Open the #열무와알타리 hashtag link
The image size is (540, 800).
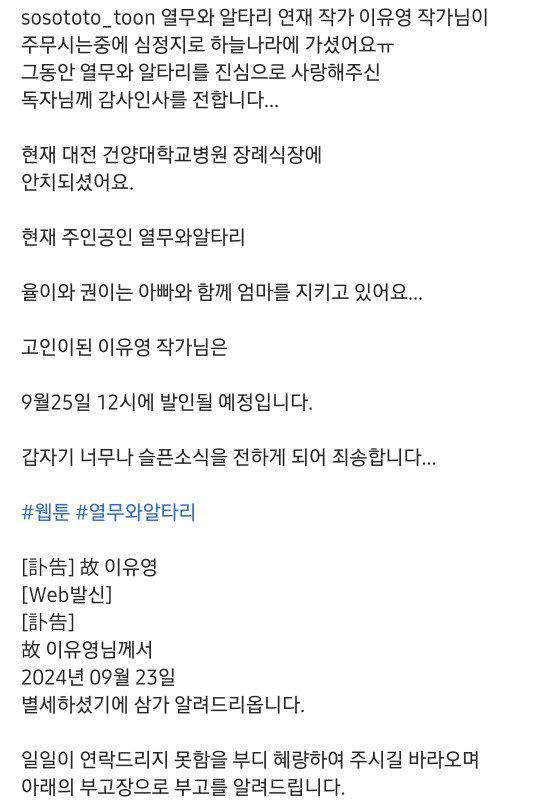tap(136, 512)
